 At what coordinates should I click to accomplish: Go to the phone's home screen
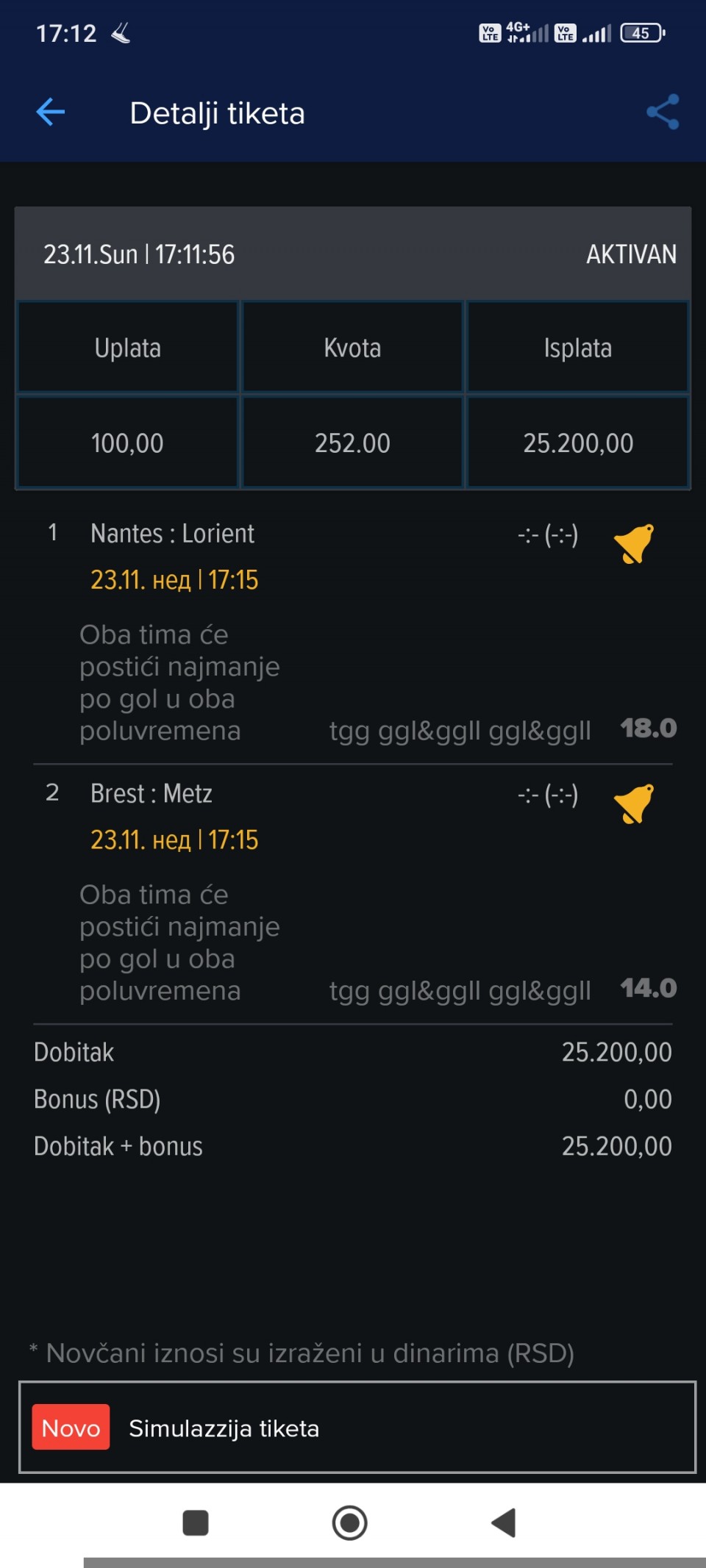(350, 1522)
